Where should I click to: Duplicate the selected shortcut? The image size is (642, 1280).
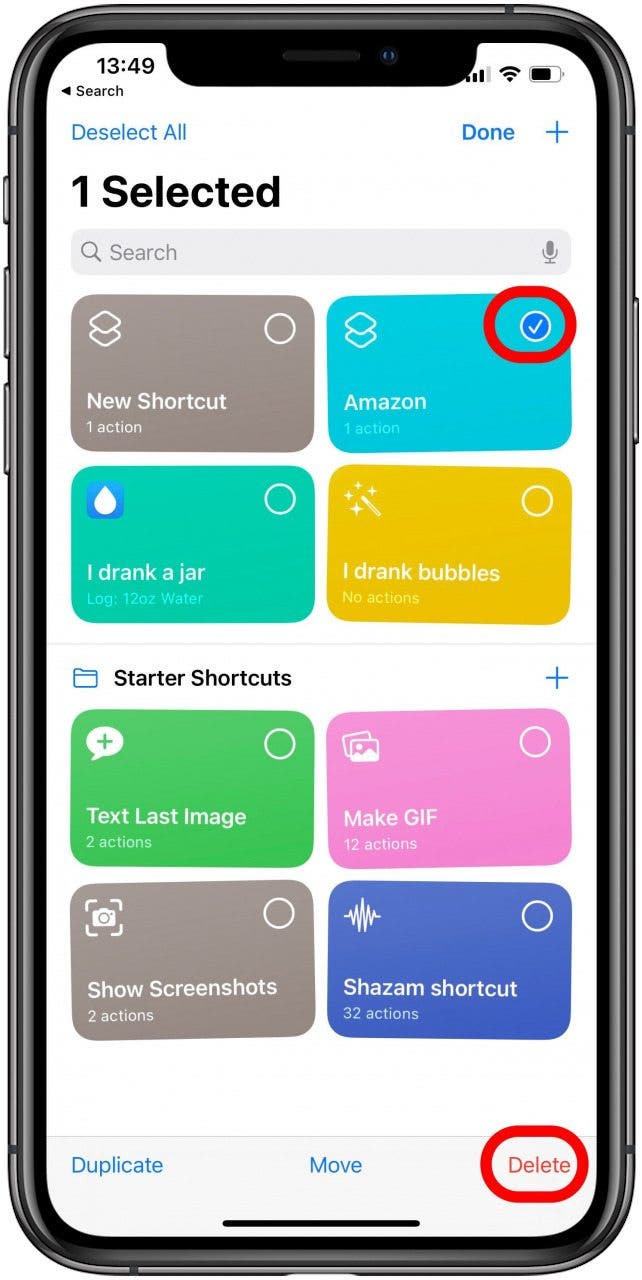(117, 1165)
